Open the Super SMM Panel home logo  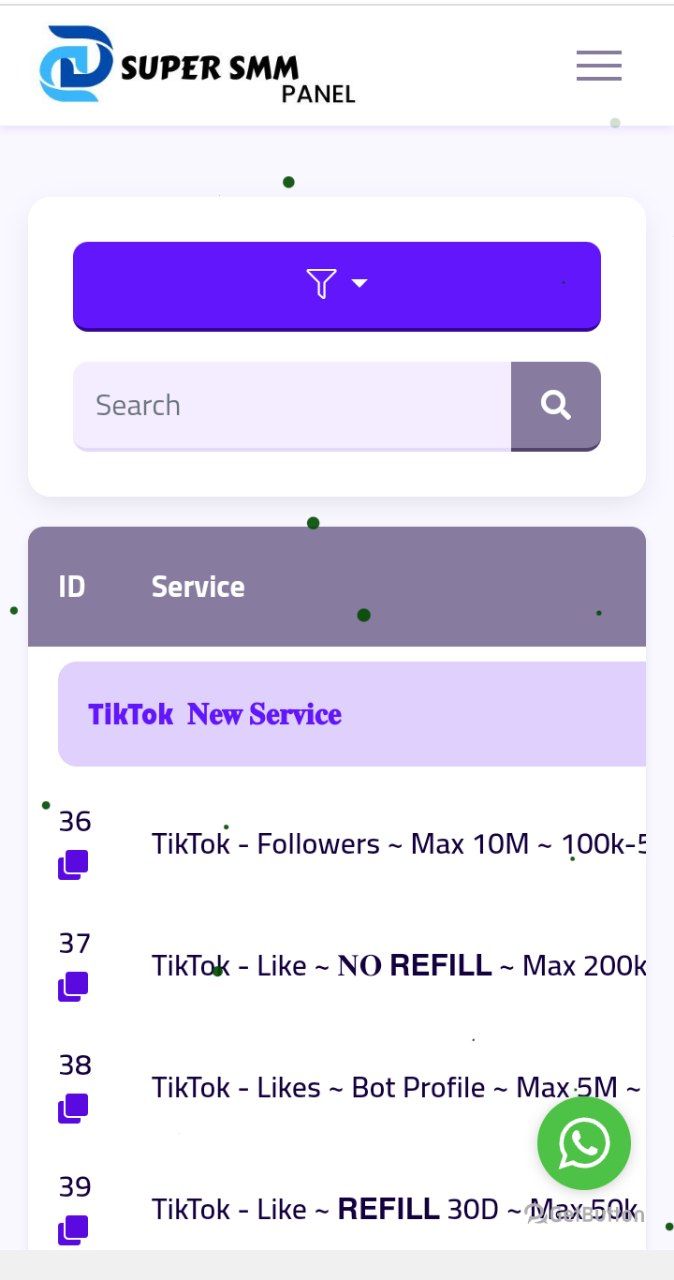[197, 66]
